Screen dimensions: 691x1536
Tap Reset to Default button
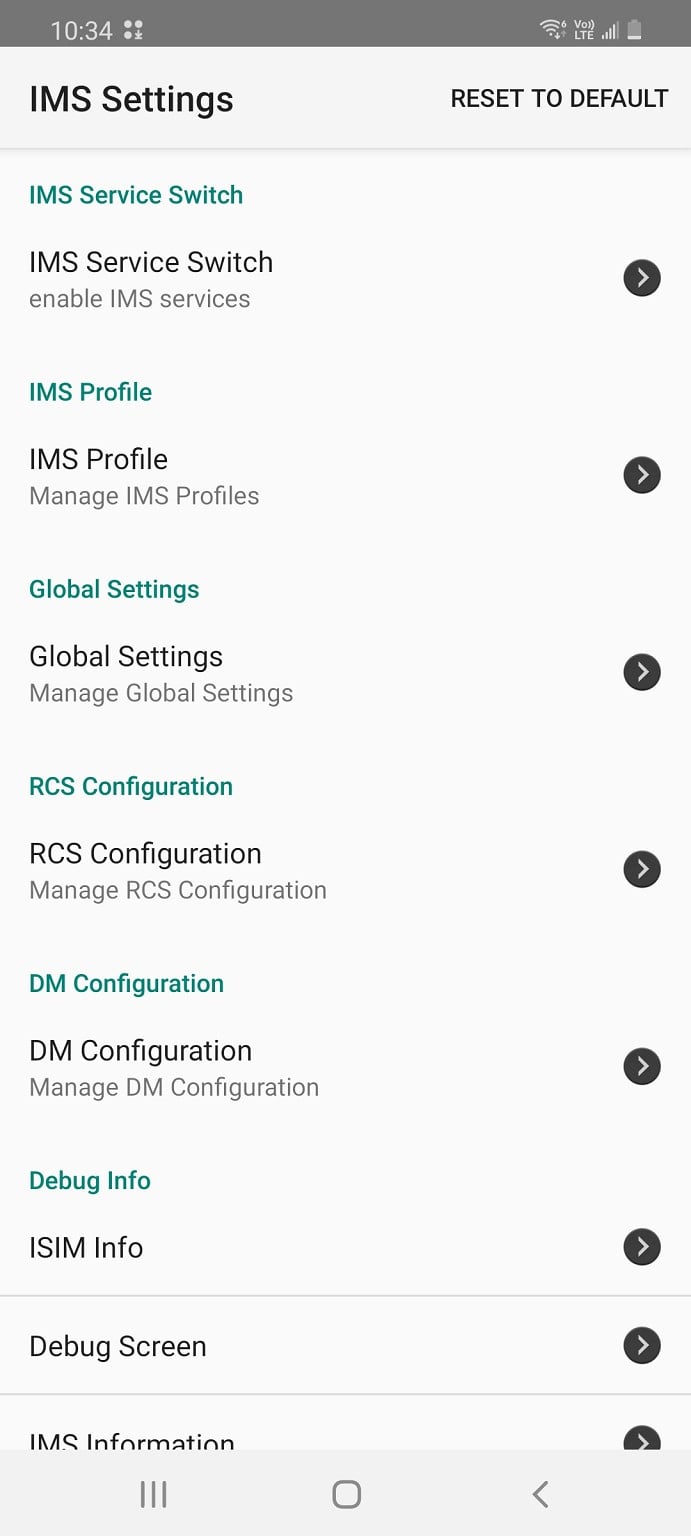559,99
